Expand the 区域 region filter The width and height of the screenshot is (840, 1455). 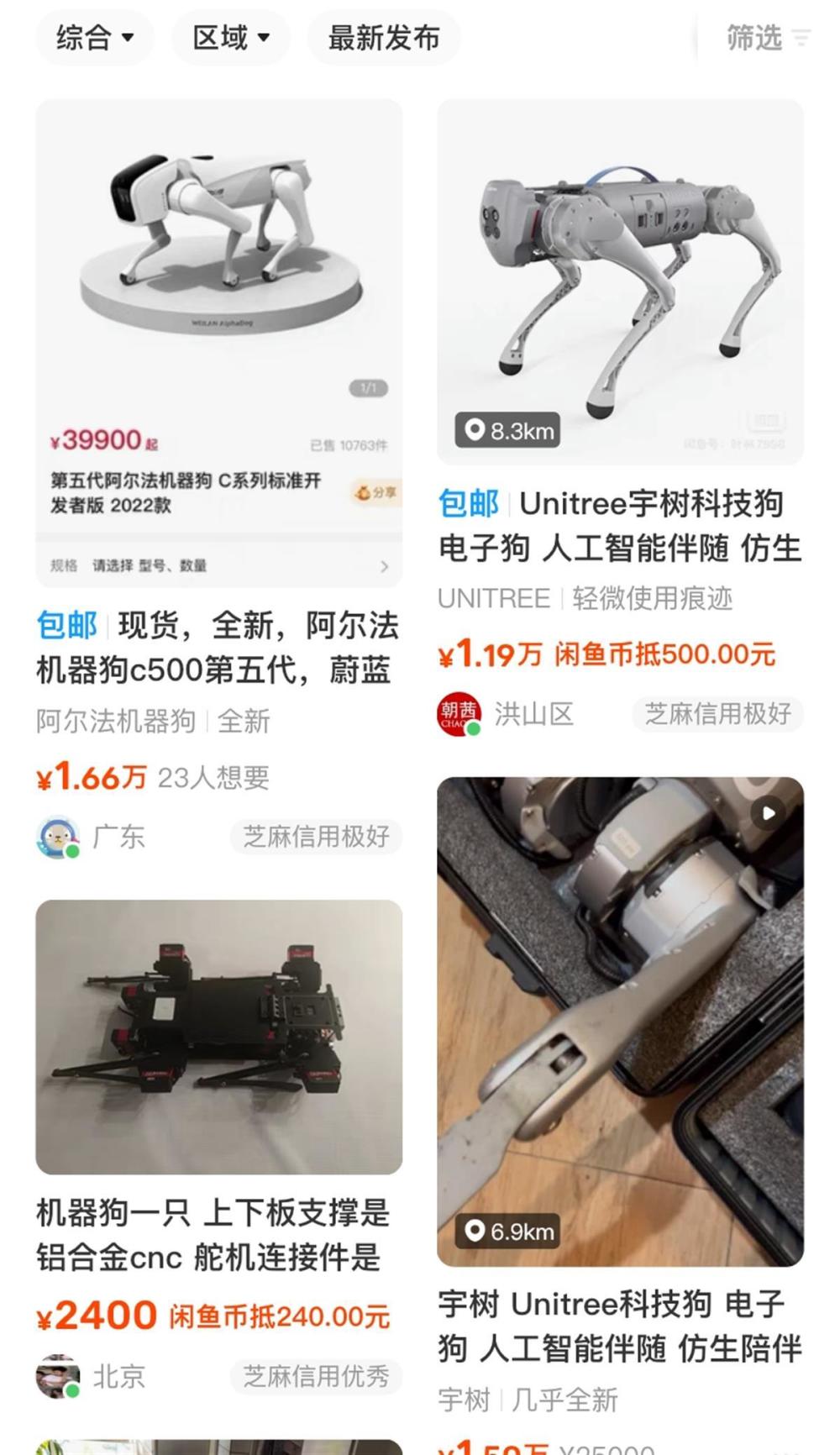[230, 38]
